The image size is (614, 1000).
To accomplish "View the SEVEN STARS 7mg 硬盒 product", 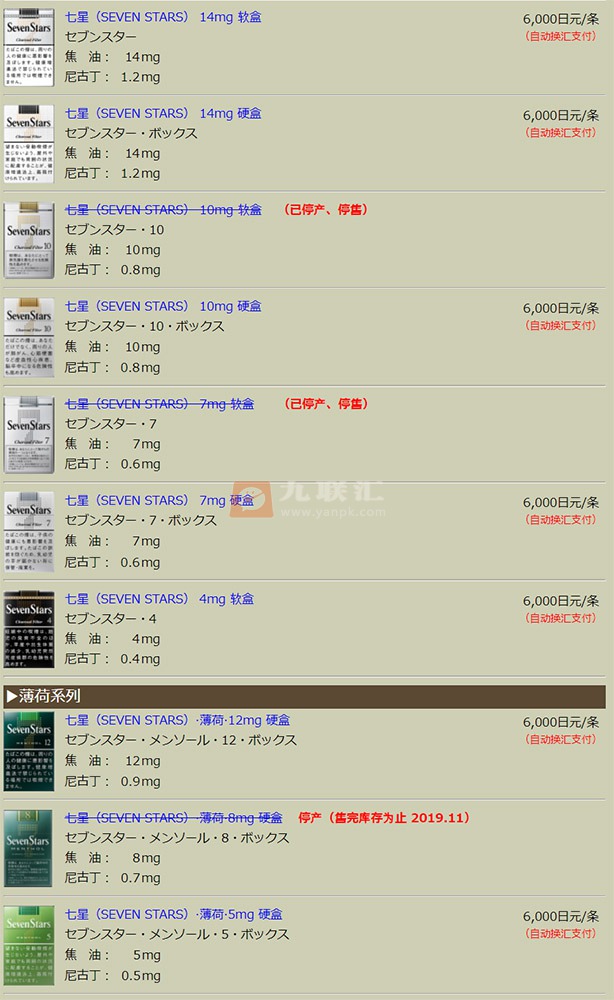I will 159,501.
